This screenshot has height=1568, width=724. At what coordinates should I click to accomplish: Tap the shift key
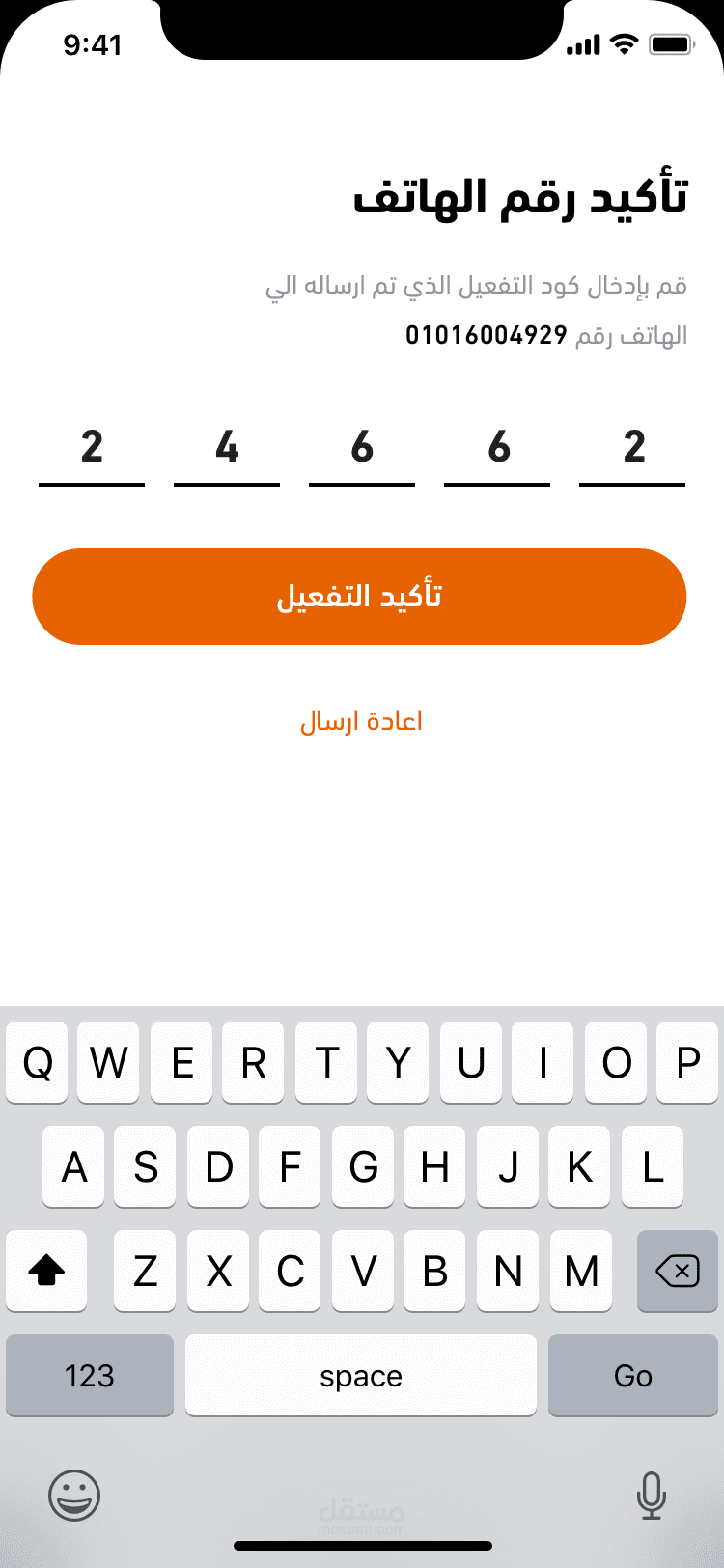click(46, 1272)
